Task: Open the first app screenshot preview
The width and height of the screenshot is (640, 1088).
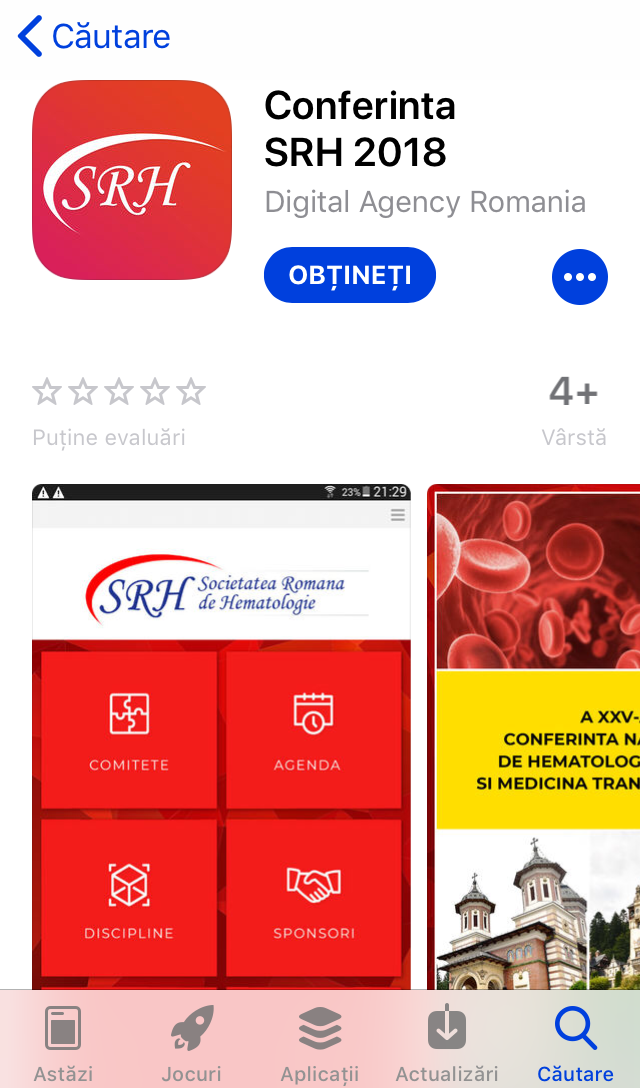Action: pyautogui.click(x=221, y=735)
